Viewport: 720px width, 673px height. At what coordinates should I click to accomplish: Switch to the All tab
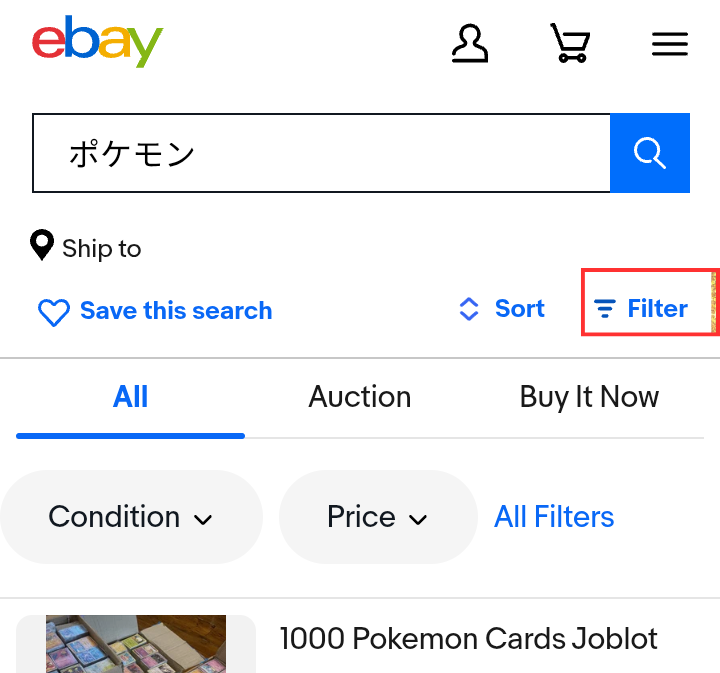click(x=130, y=397)
